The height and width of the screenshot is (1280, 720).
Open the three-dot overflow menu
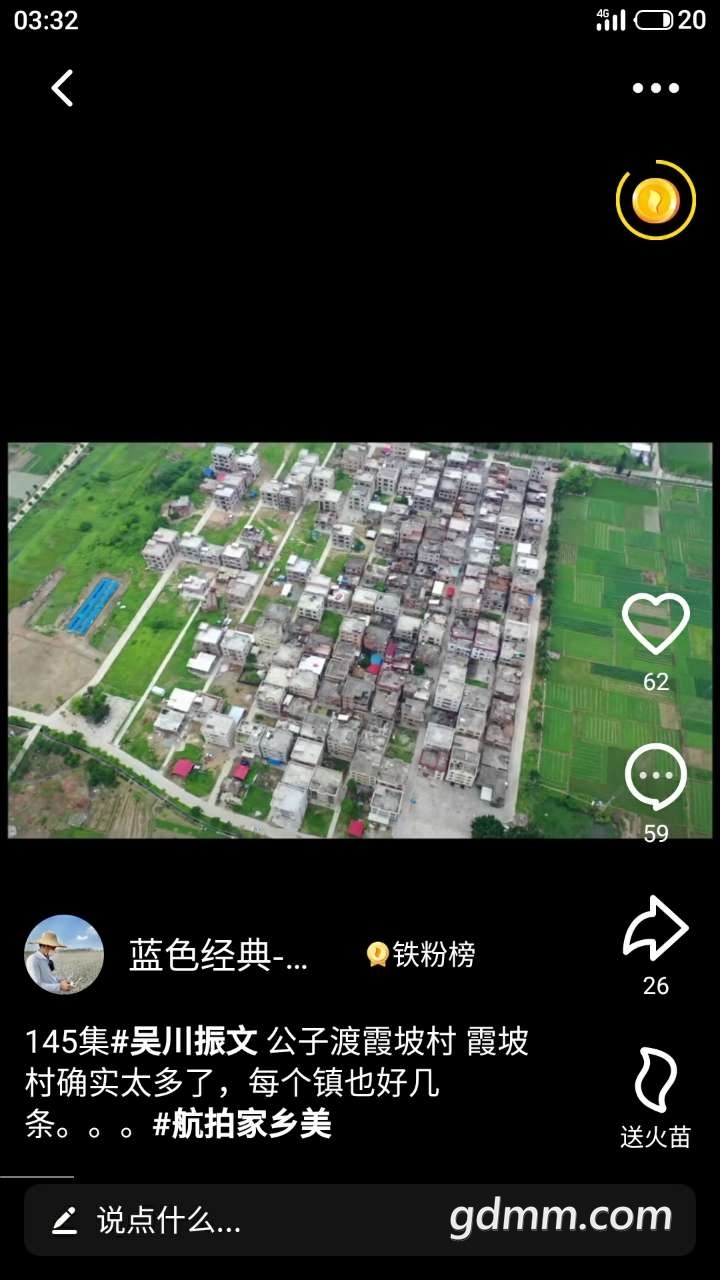(x=655, y=88)
